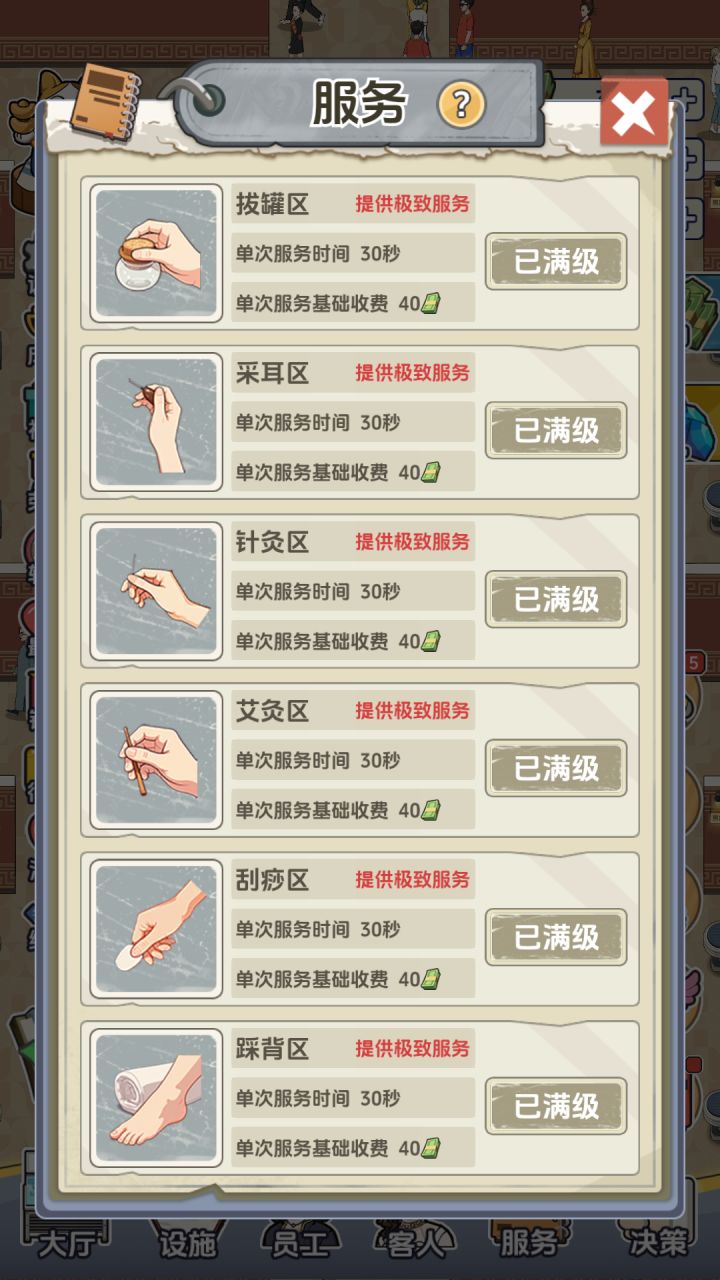
Task: Select the 针灸区 acupuncture service thumbnail
Action: click(x=153, y=589)
